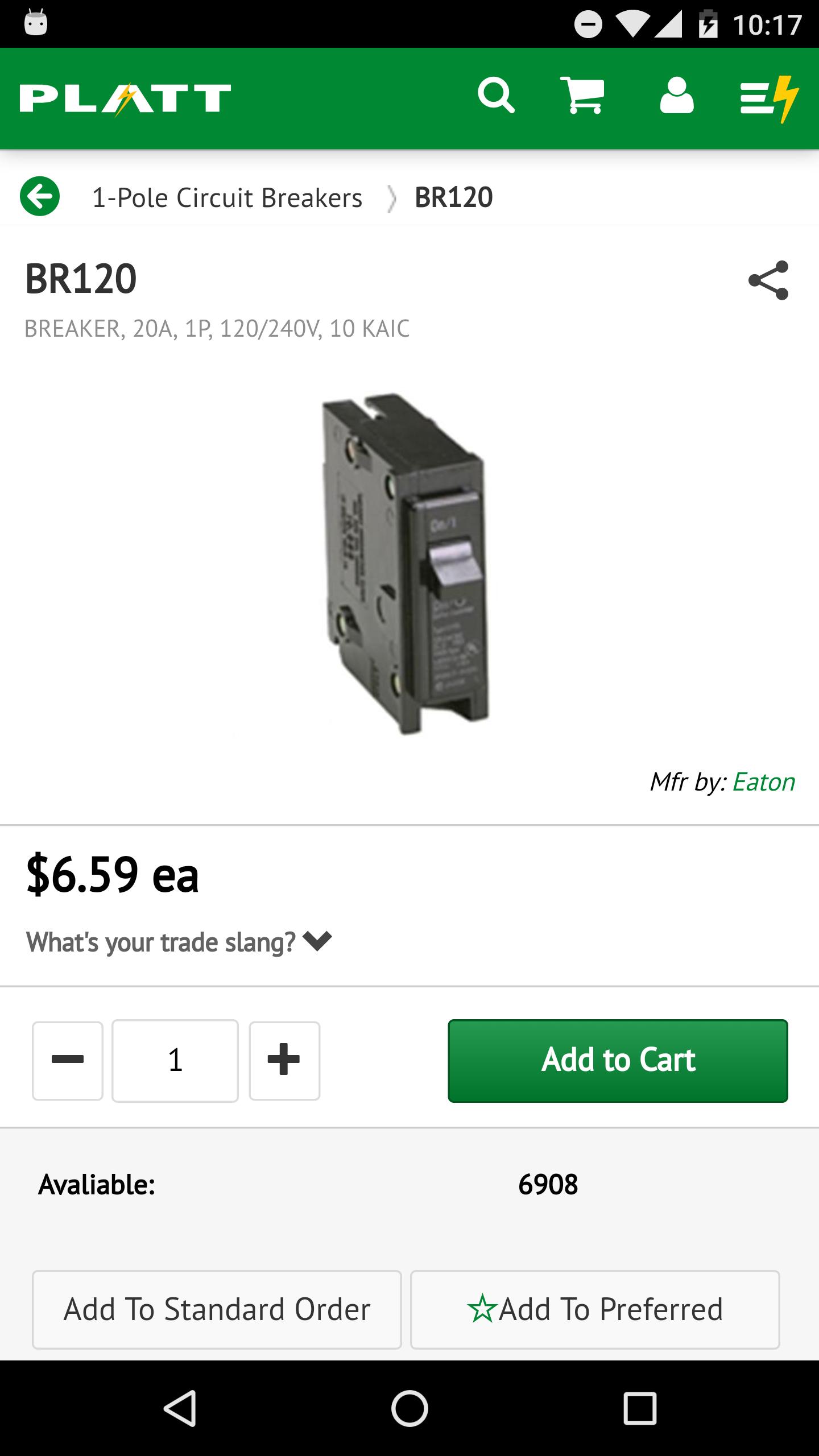Open the search function
819x1456 pixels.
pyautogui.click(x=498, y=97)
